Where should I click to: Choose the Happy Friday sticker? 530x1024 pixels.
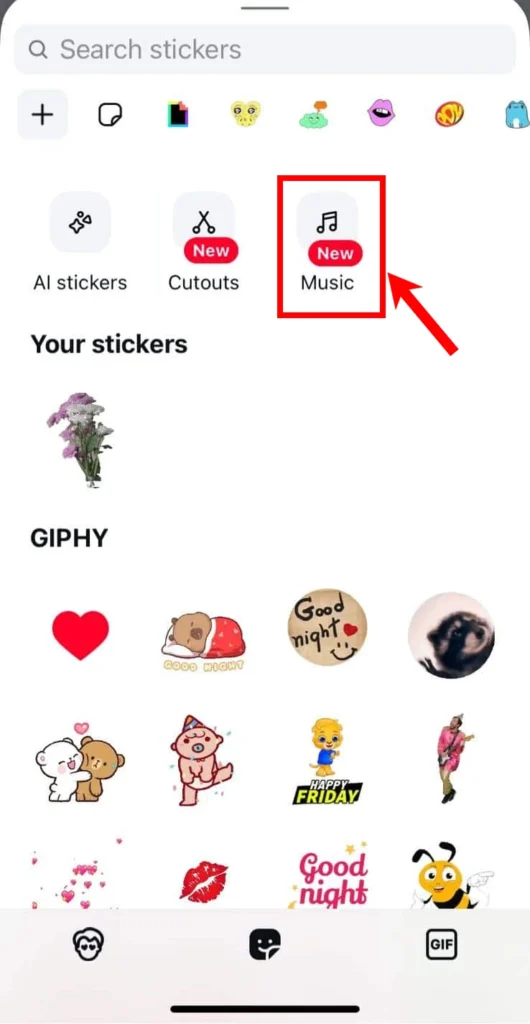click(x=326, y=761)
